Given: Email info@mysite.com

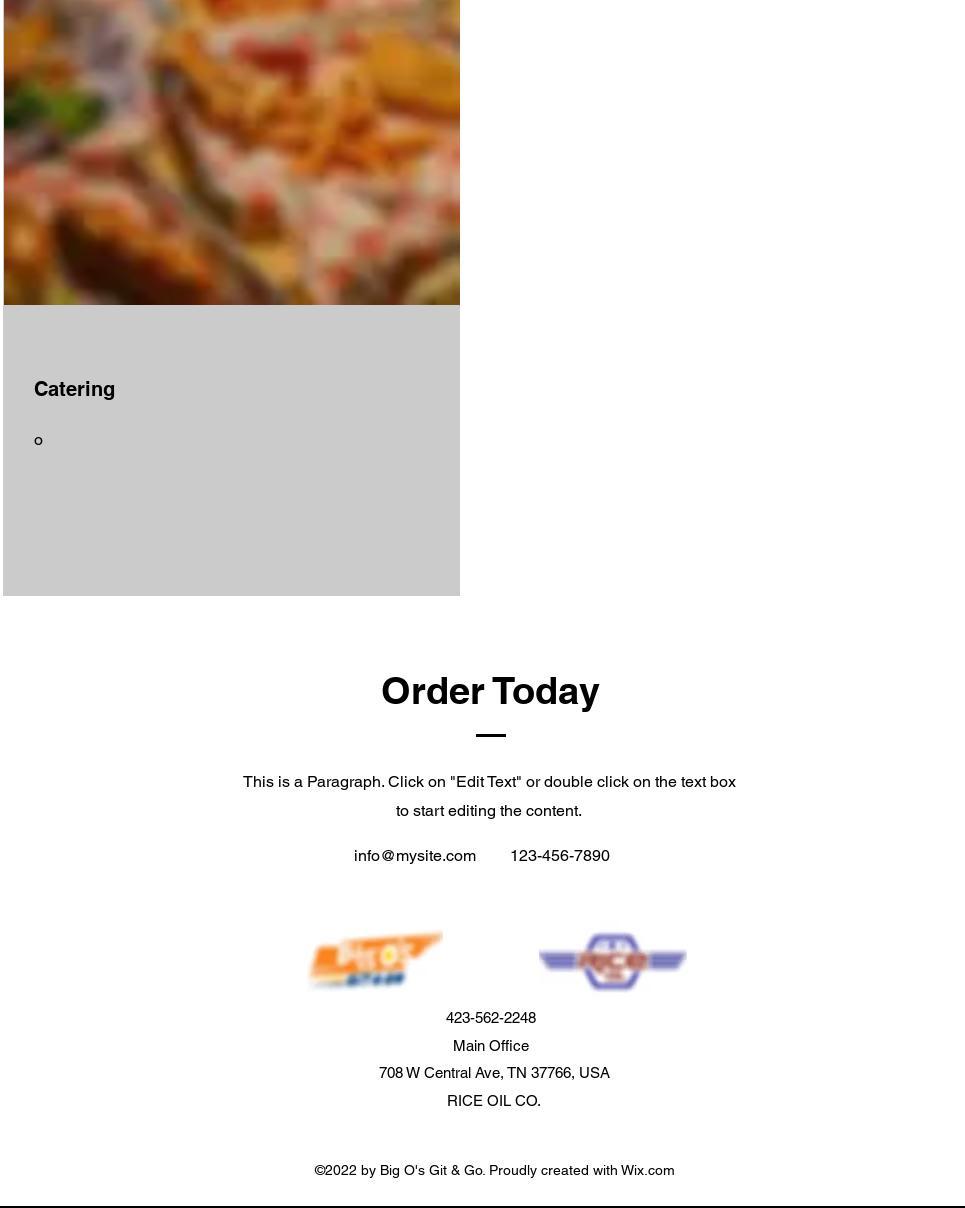Looking at the screenshot, I should pos(415,856).
